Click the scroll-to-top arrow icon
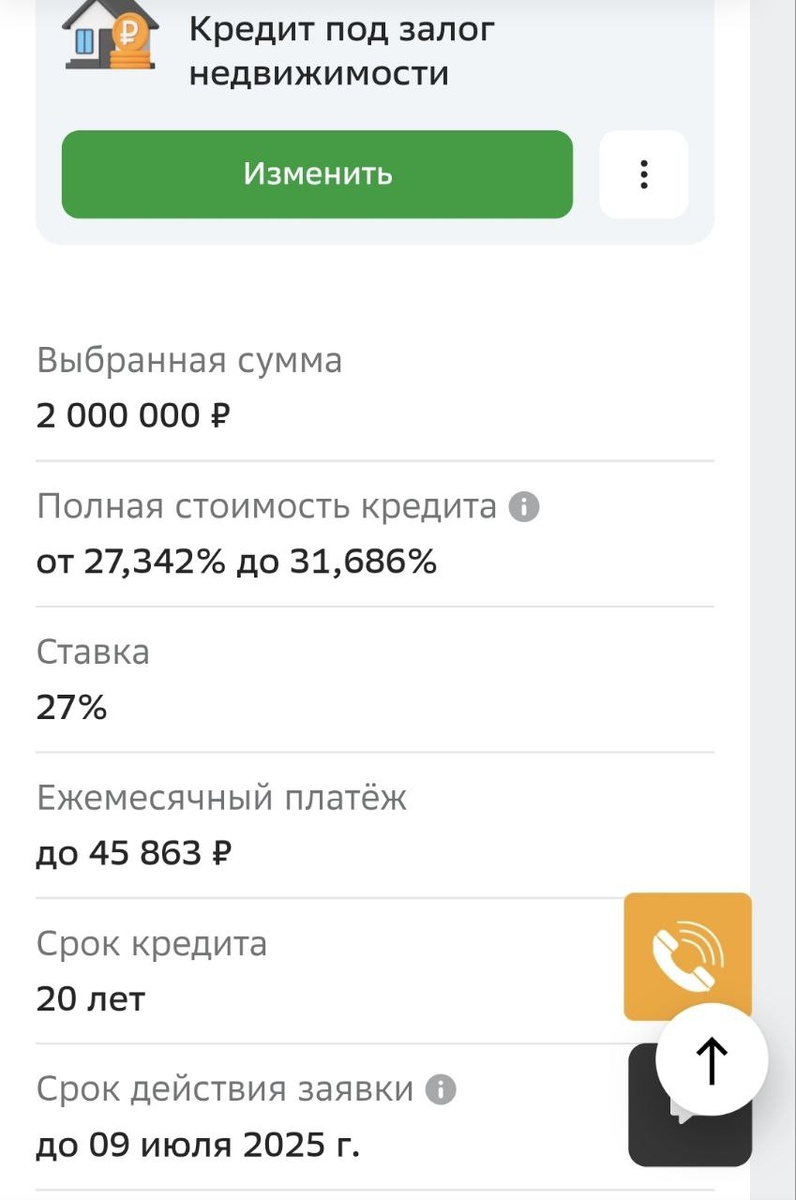This screenshot has height=1200, width=796. point(711,1062)
